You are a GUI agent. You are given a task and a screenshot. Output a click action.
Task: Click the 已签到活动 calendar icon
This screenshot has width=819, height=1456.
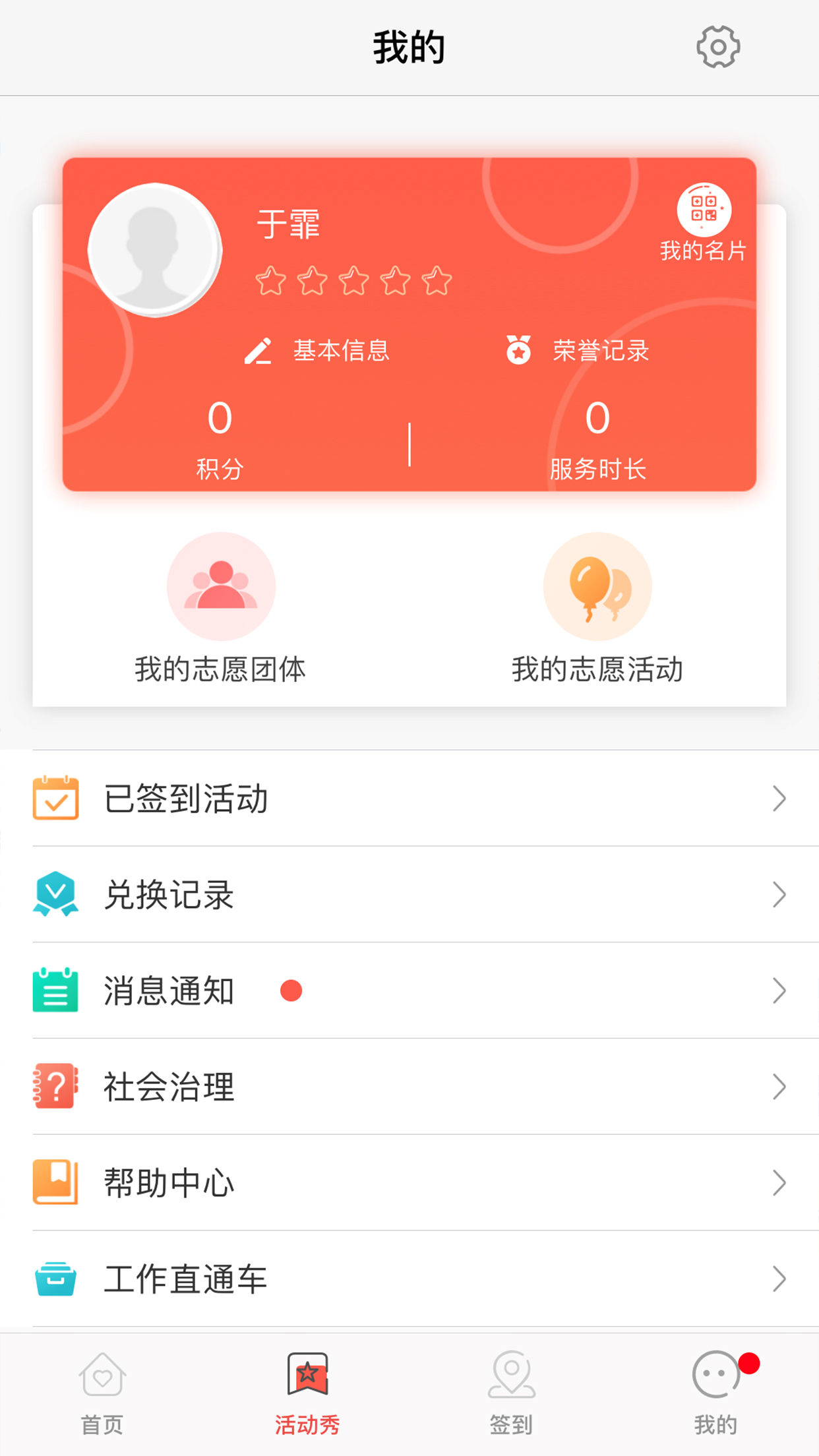pos(57,799)
